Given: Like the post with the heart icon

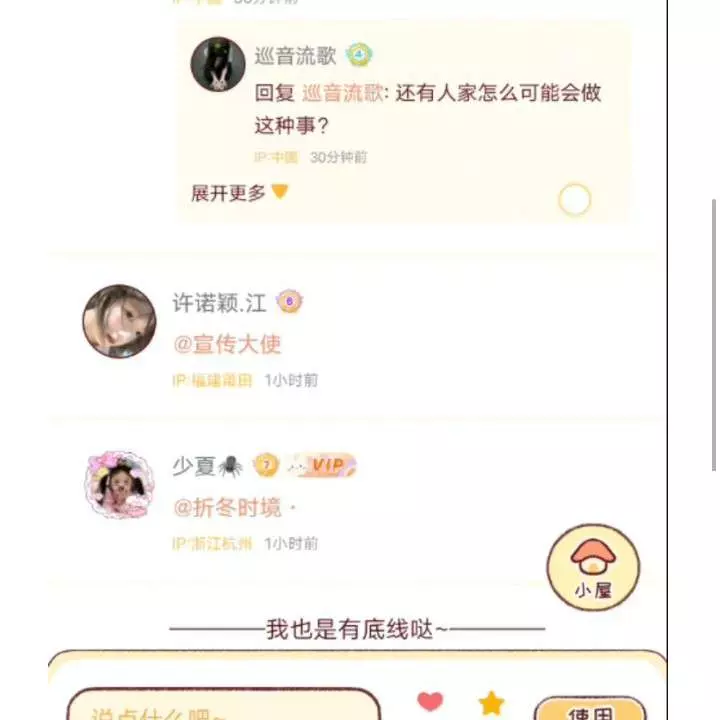Looking at the screenshot, I should [430, 702].
